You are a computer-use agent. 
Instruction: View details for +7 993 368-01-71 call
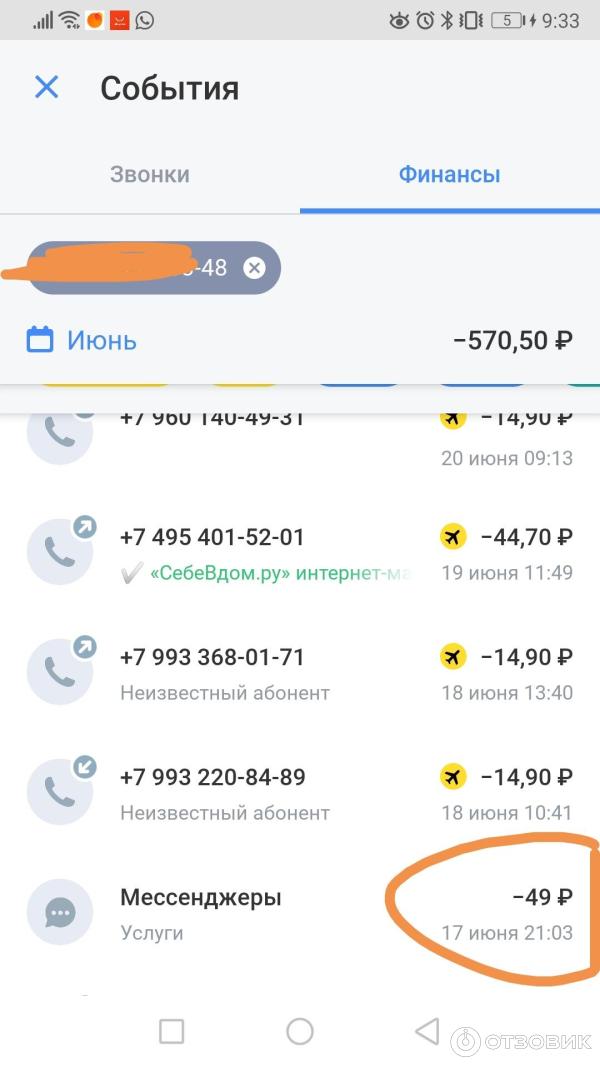pyautogui.click(x=300, y=674)
